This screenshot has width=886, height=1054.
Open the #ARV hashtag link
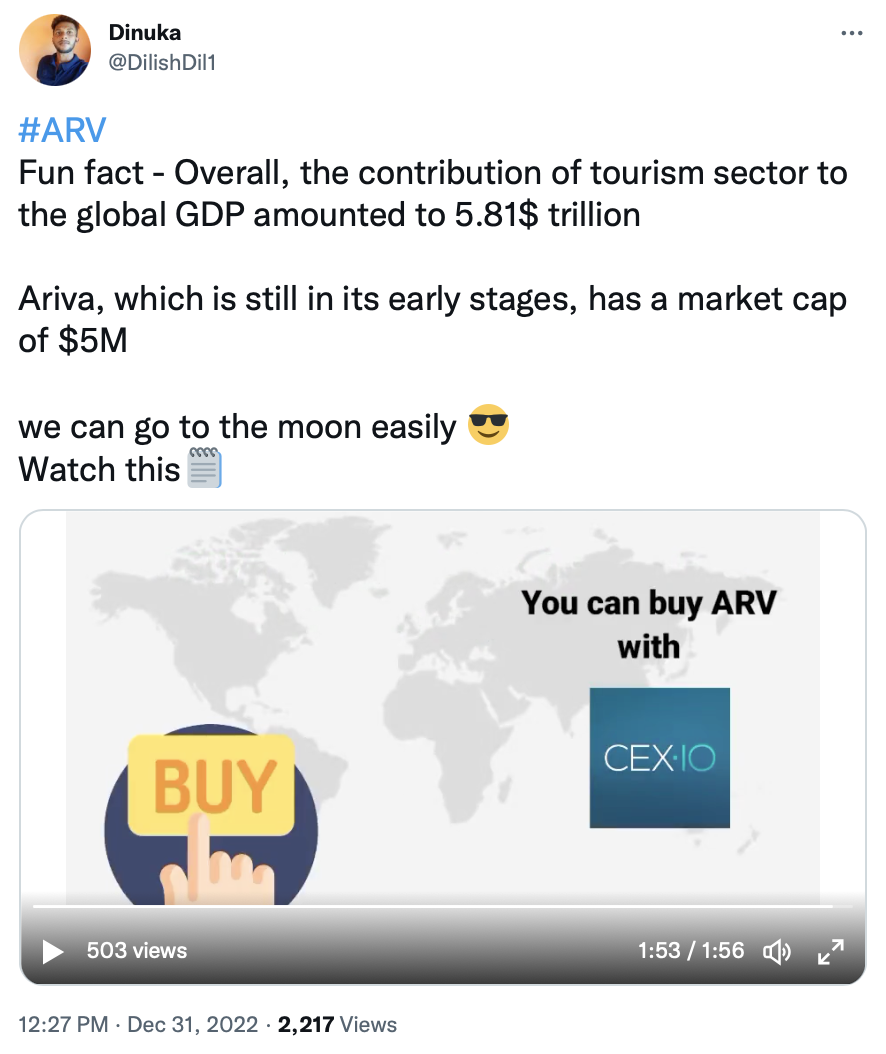tap(62, 130)
